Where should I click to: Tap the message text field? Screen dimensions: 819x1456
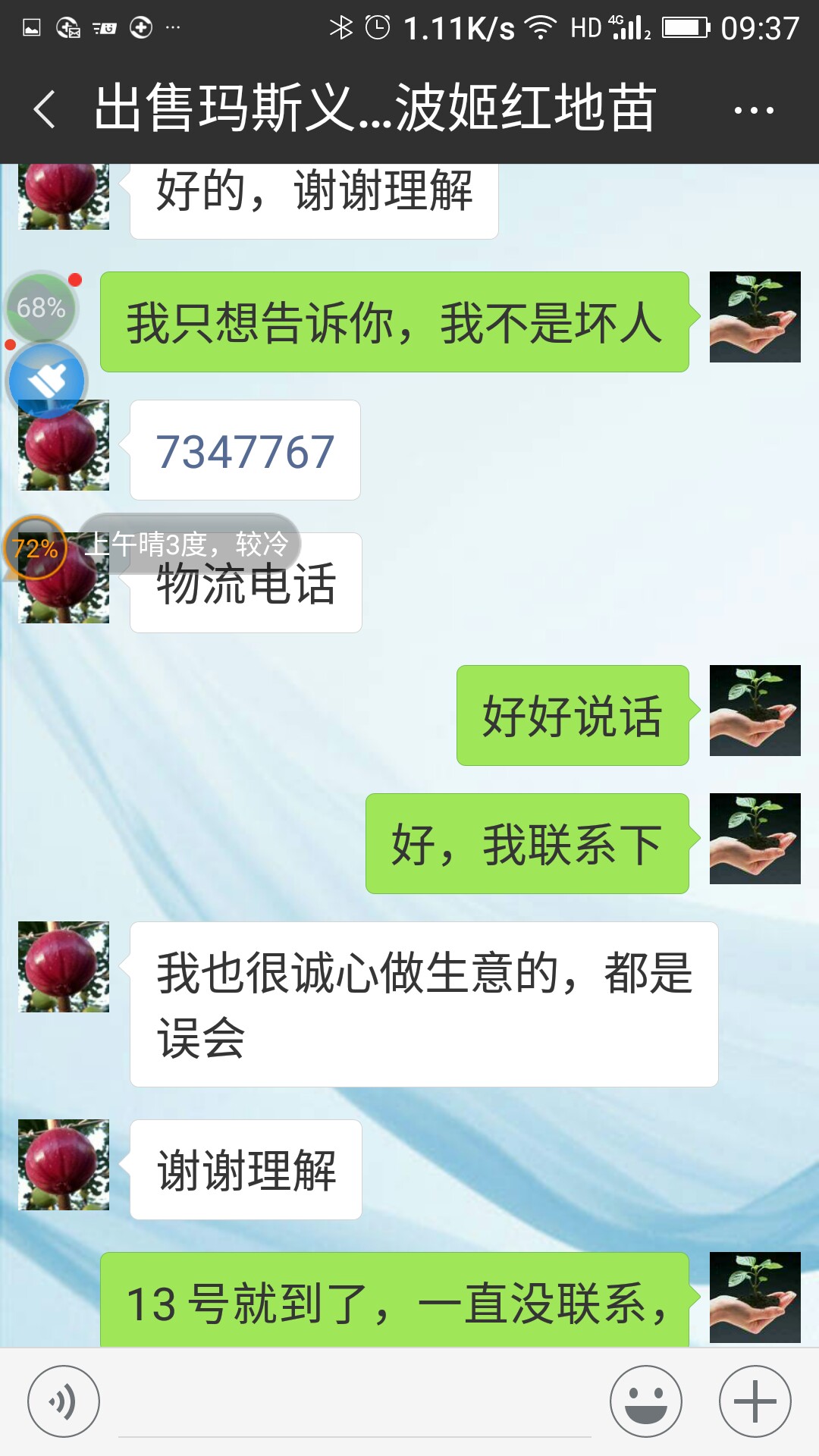point(354,1403)
